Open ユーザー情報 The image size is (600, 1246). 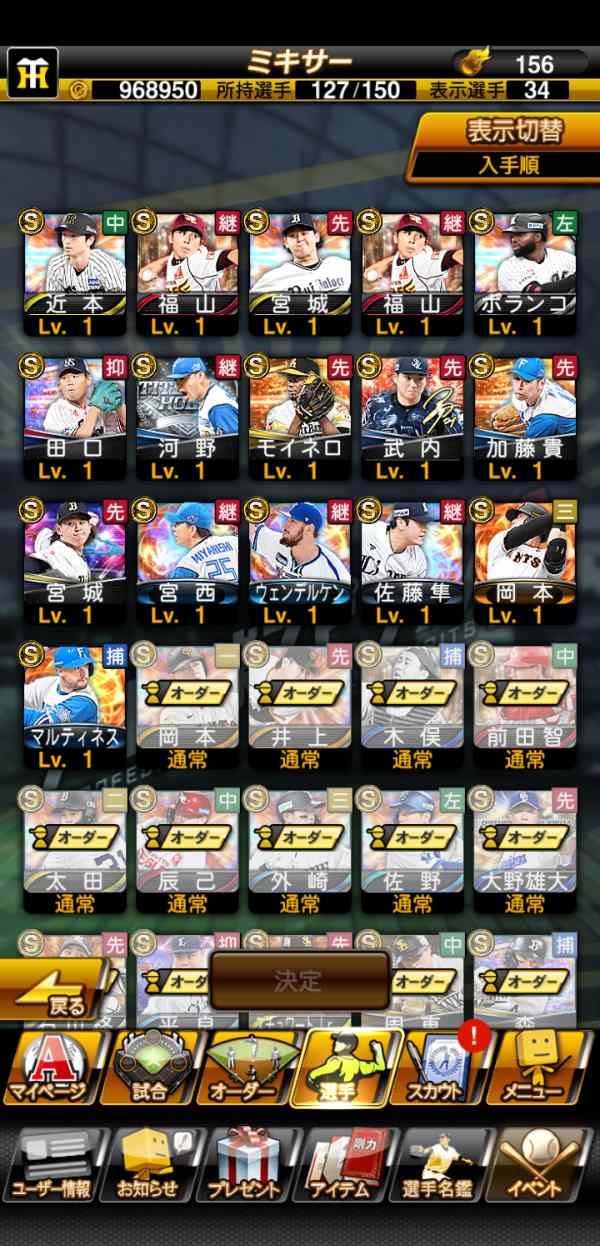coord(51,1164)
